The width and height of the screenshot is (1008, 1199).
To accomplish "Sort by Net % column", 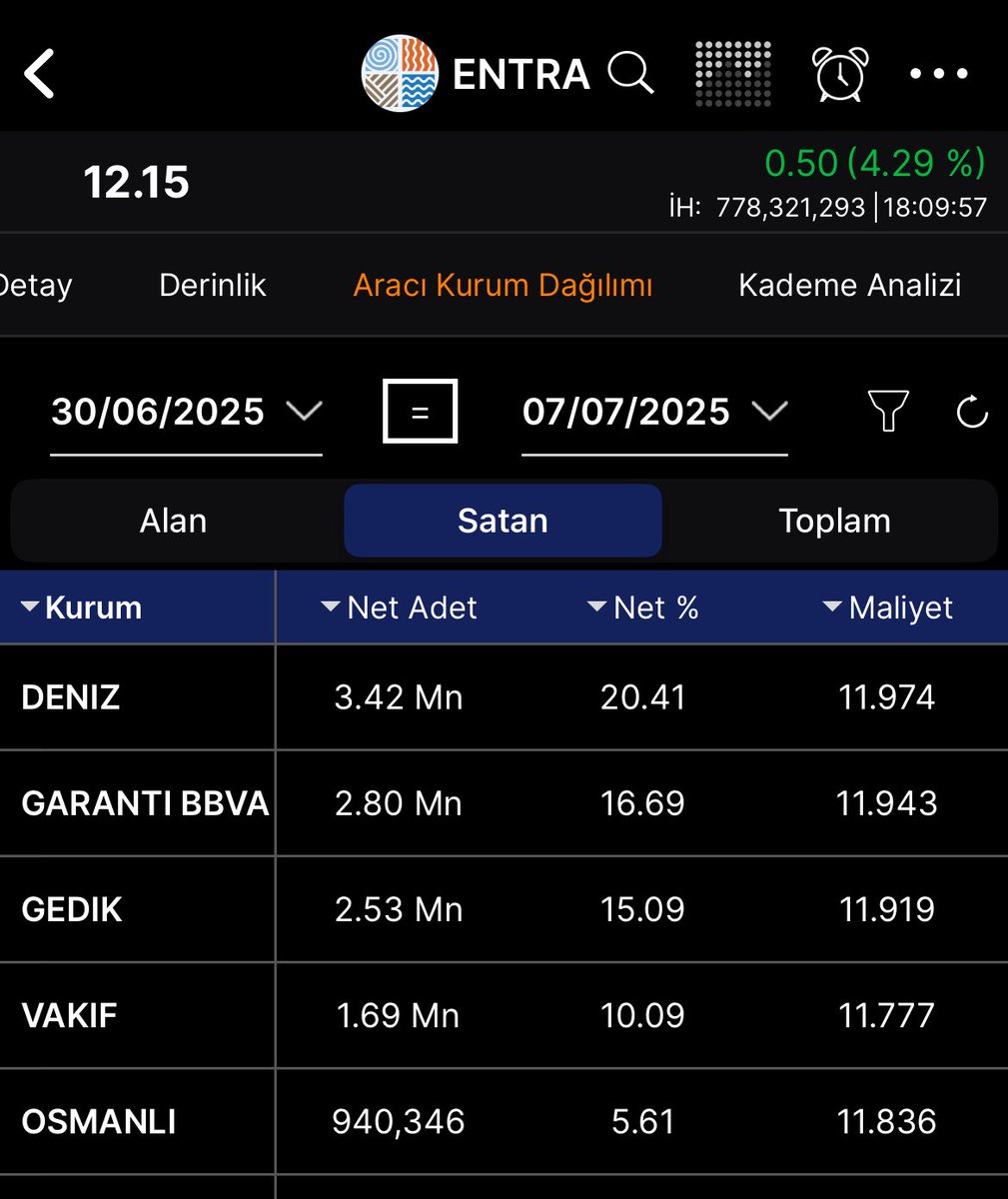I will coord(642,607).
